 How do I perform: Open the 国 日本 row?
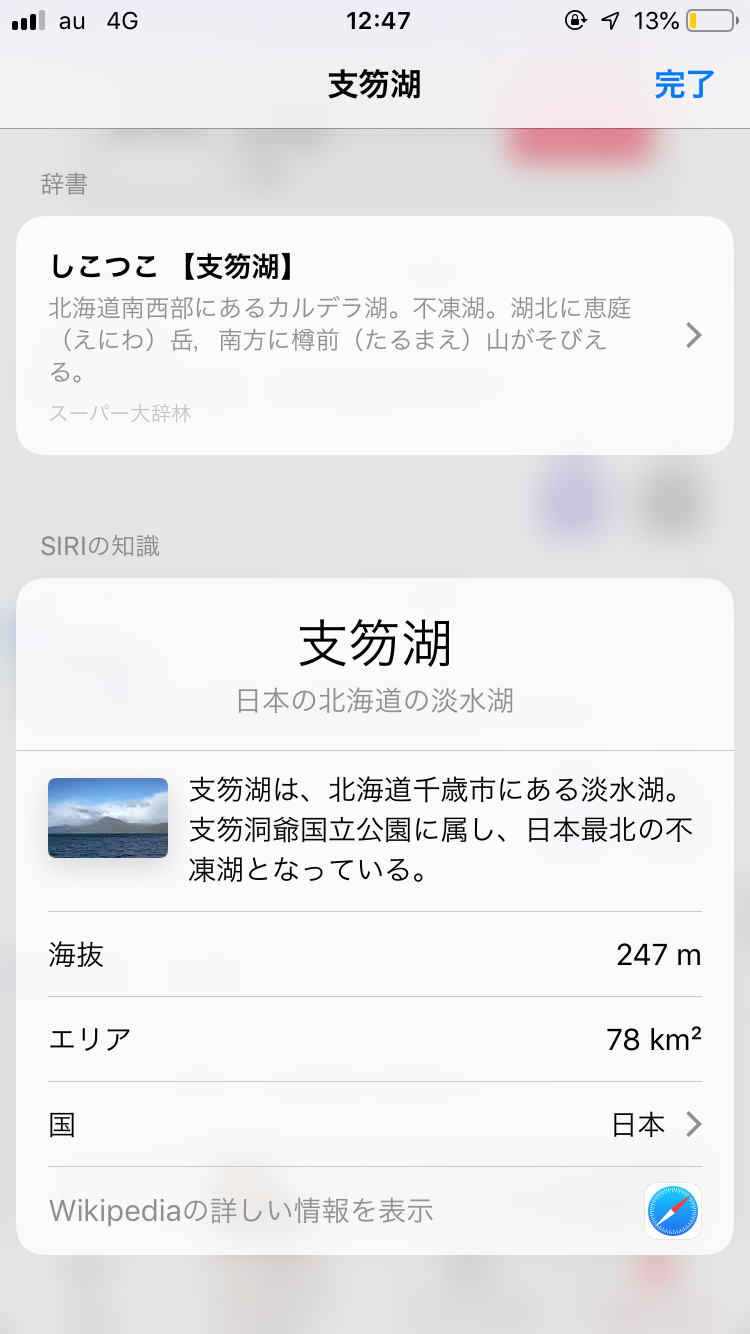tap(375, 1125)
